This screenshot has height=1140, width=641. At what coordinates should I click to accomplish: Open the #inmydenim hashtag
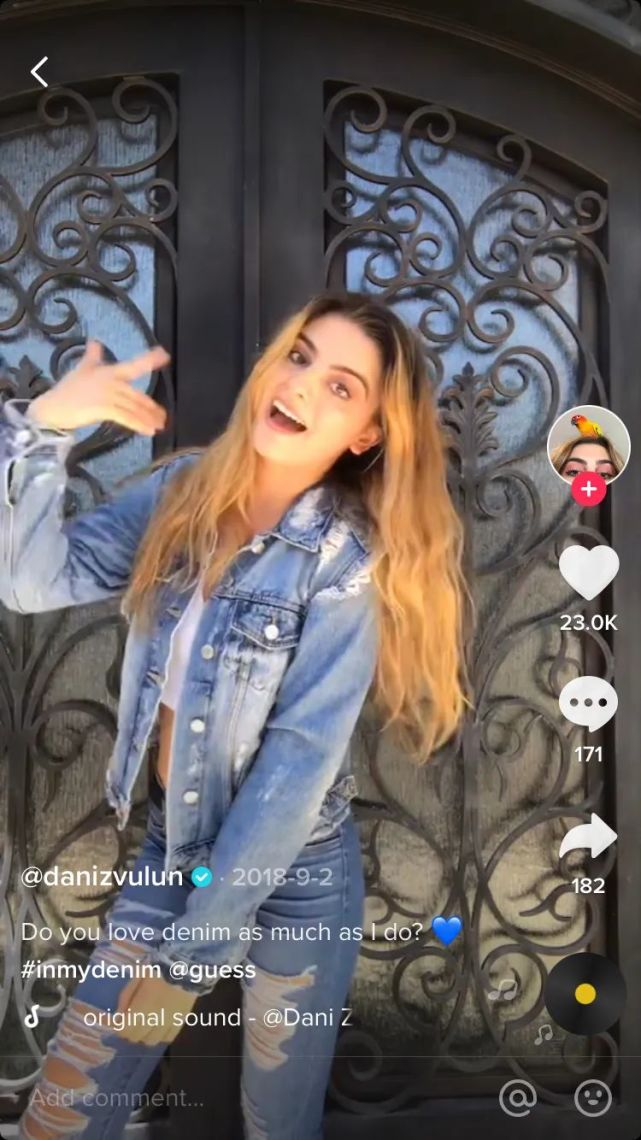pos(83,969)
